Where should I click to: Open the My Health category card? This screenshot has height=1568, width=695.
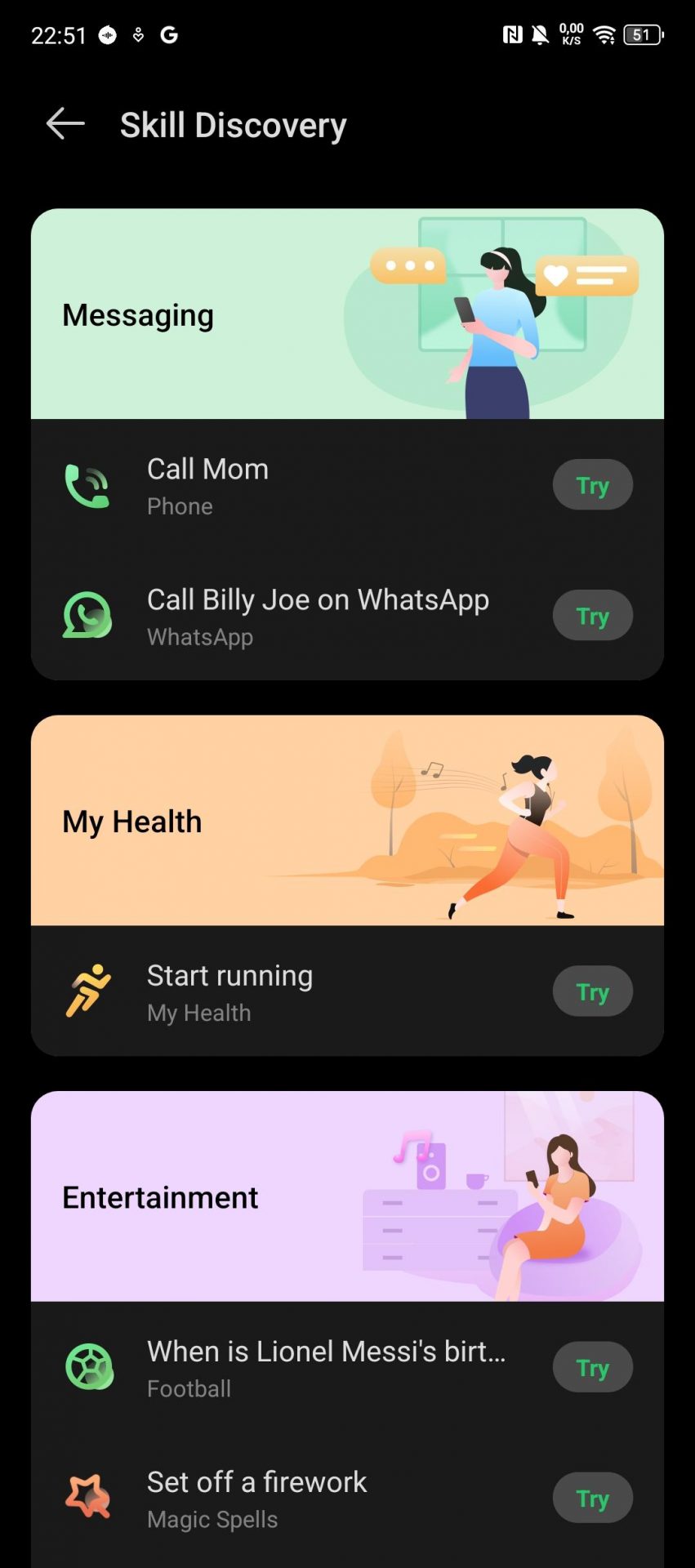[347, 821]
